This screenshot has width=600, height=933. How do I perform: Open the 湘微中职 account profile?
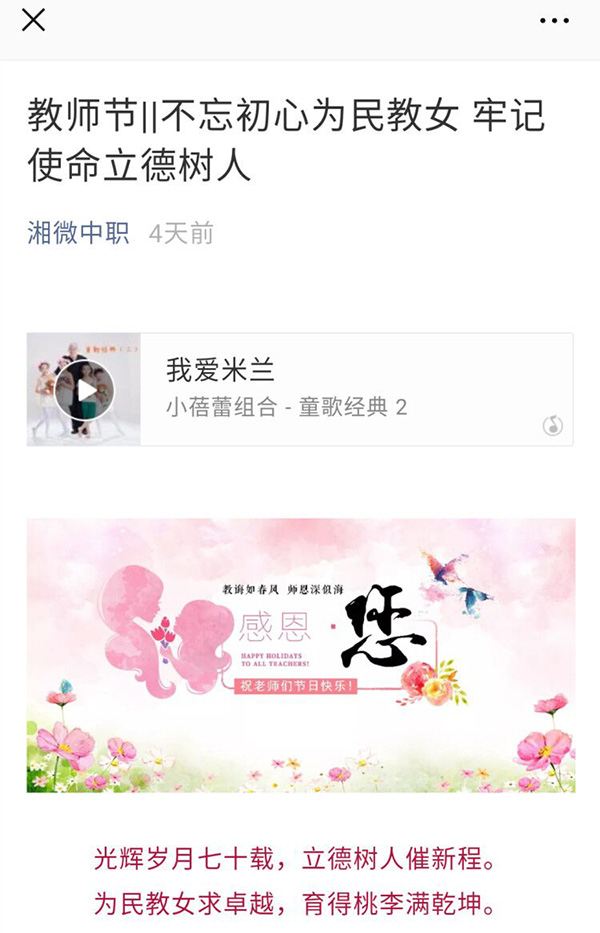tap(78, 234)
